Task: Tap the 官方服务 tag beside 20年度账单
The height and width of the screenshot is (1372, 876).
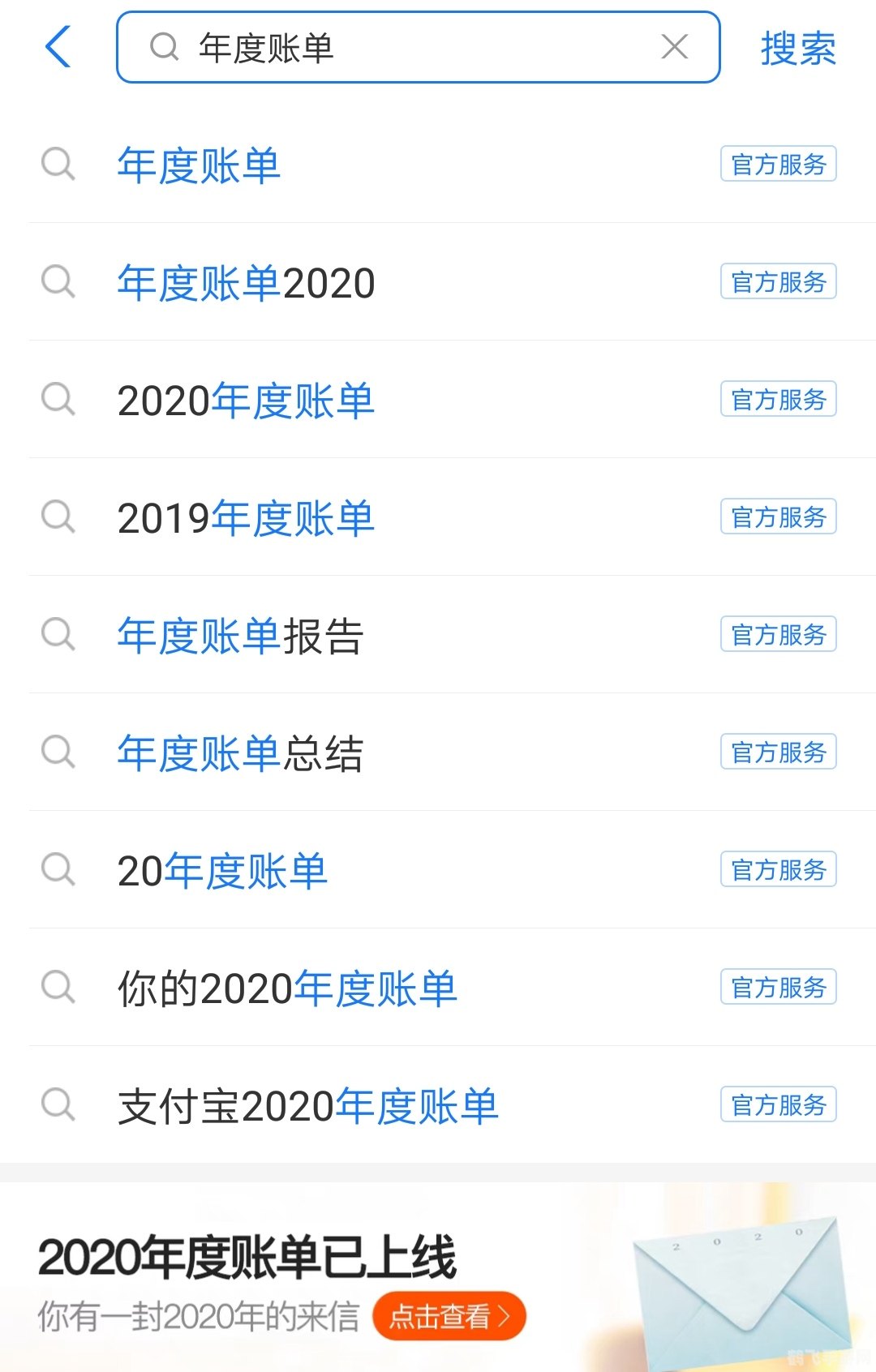Action: [778, 869]
